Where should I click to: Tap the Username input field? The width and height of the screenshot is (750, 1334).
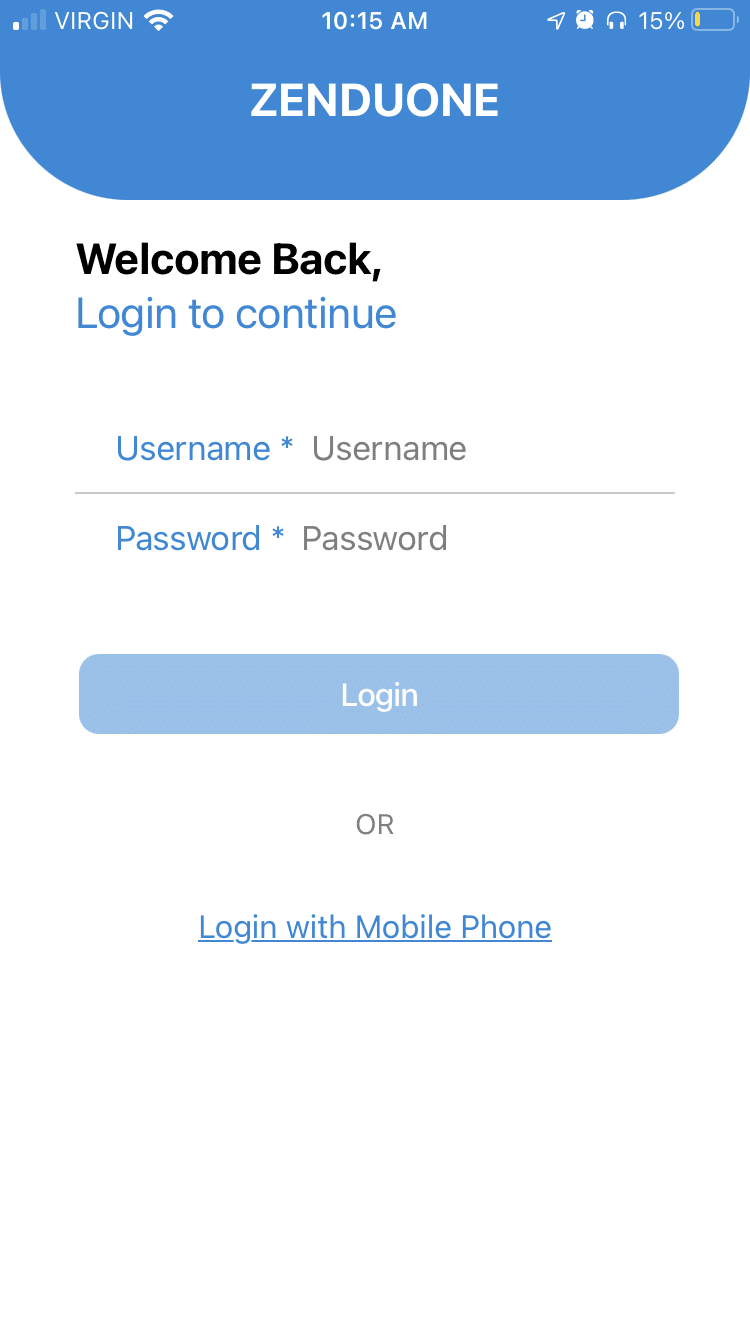click(x=480, y=449)
